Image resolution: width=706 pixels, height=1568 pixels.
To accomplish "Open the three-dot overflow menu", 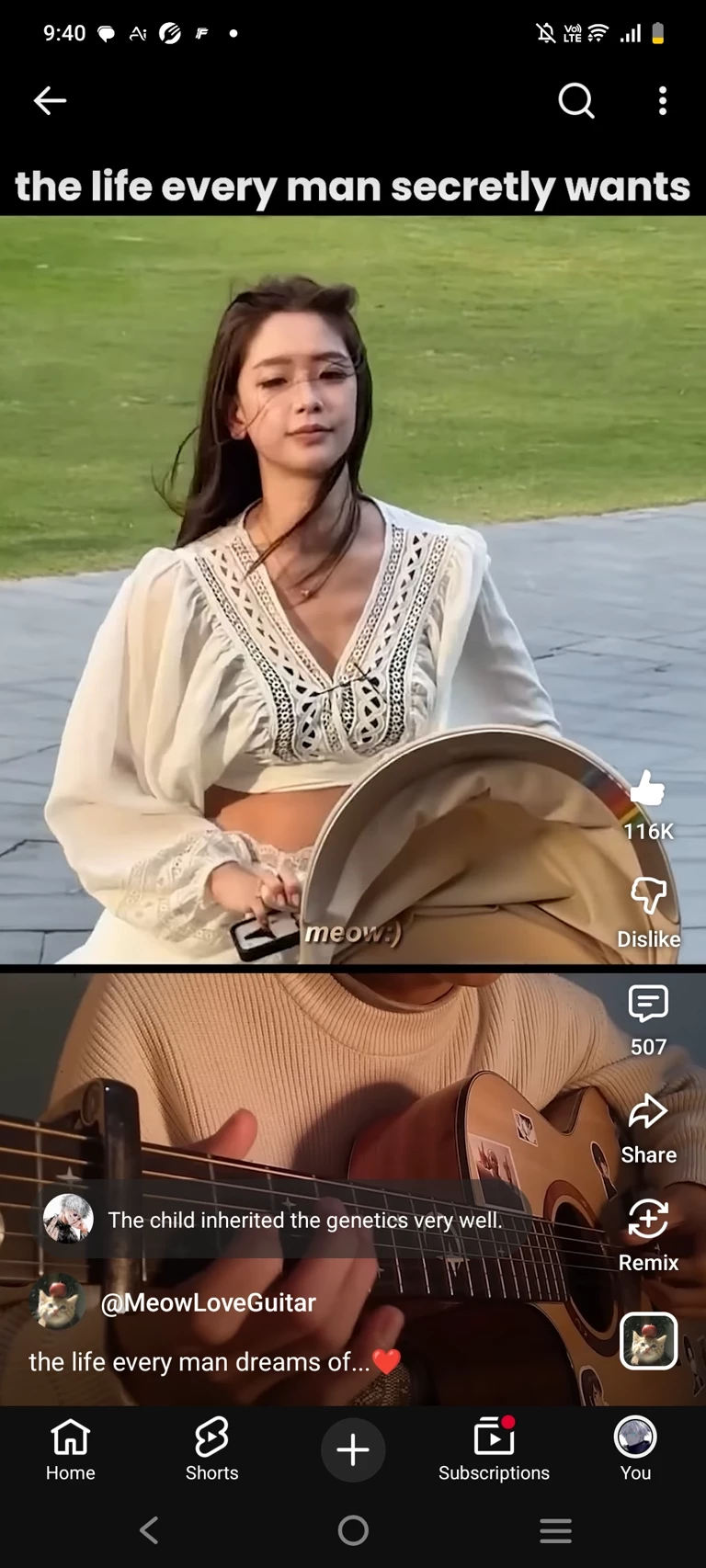I will click(x=663, y=101).
